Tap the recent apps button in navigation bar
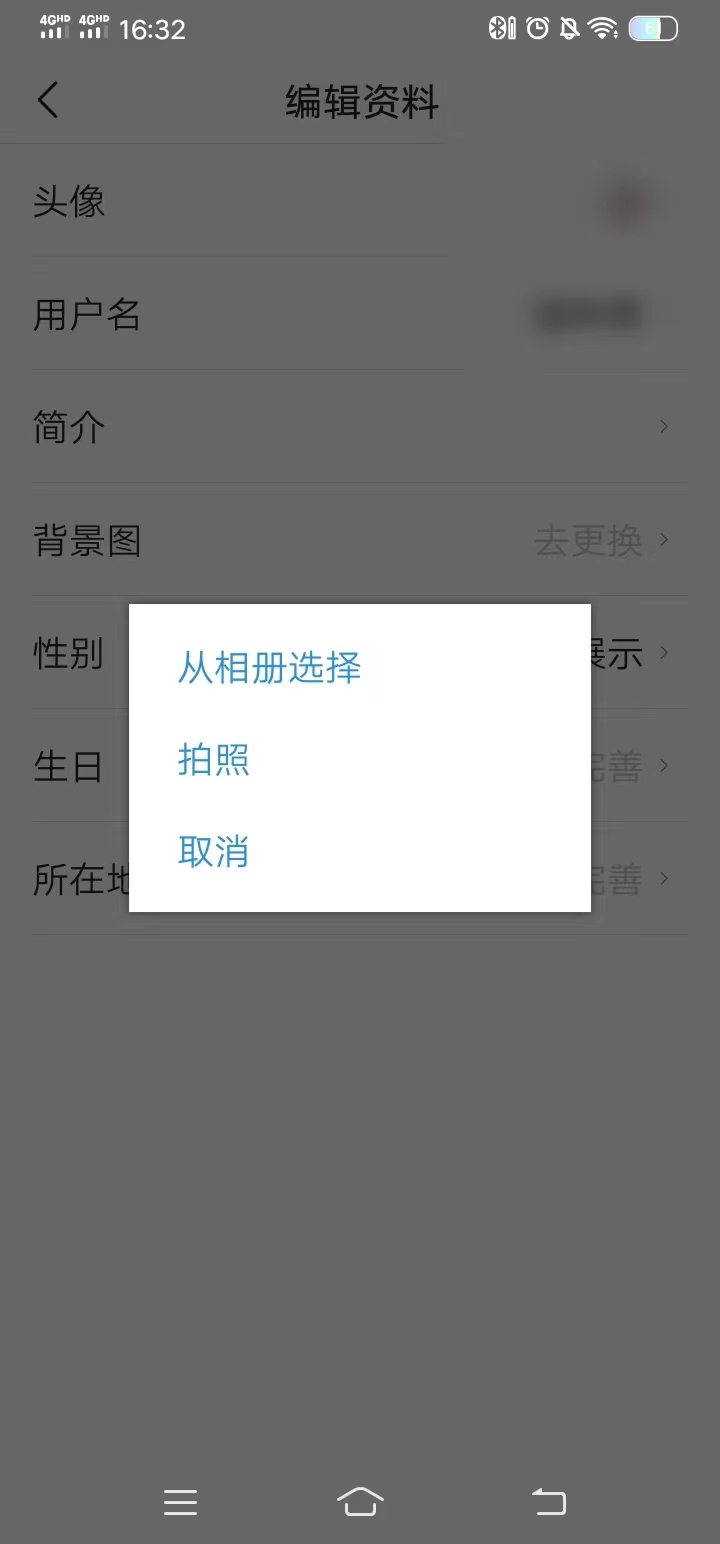This screenshot has width=720, height=1544. point(180,1502)
